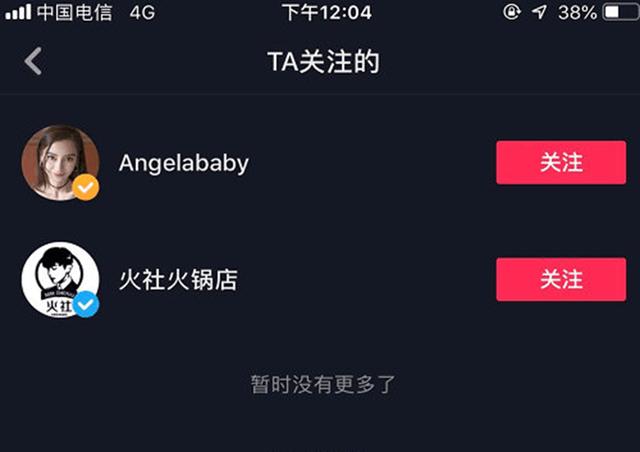Viewport: 640px width, 452px height.
Task: Go back using the arrow icon
Action: (34, 62)
